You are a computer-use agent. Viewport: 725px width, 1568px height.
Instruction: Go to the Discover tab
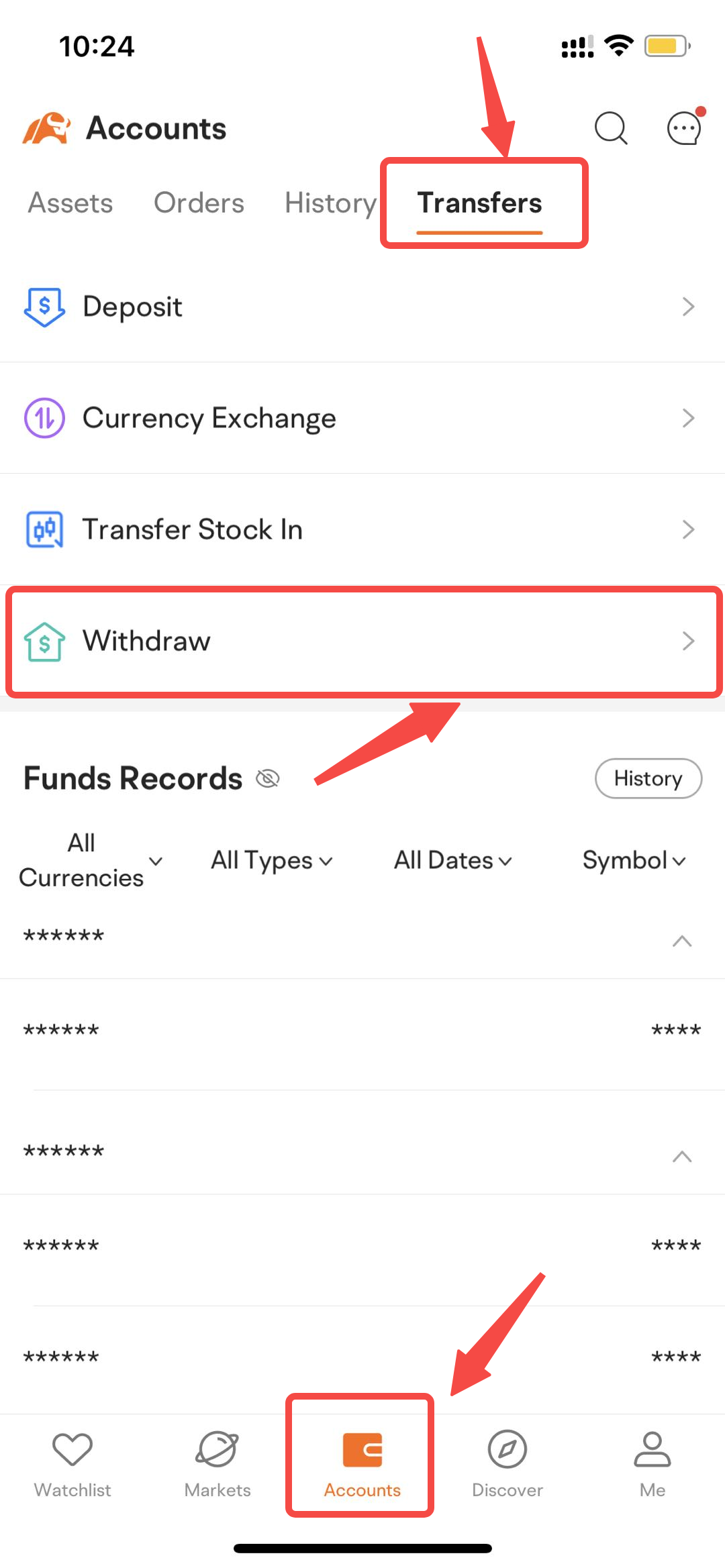pos(507,1463)
